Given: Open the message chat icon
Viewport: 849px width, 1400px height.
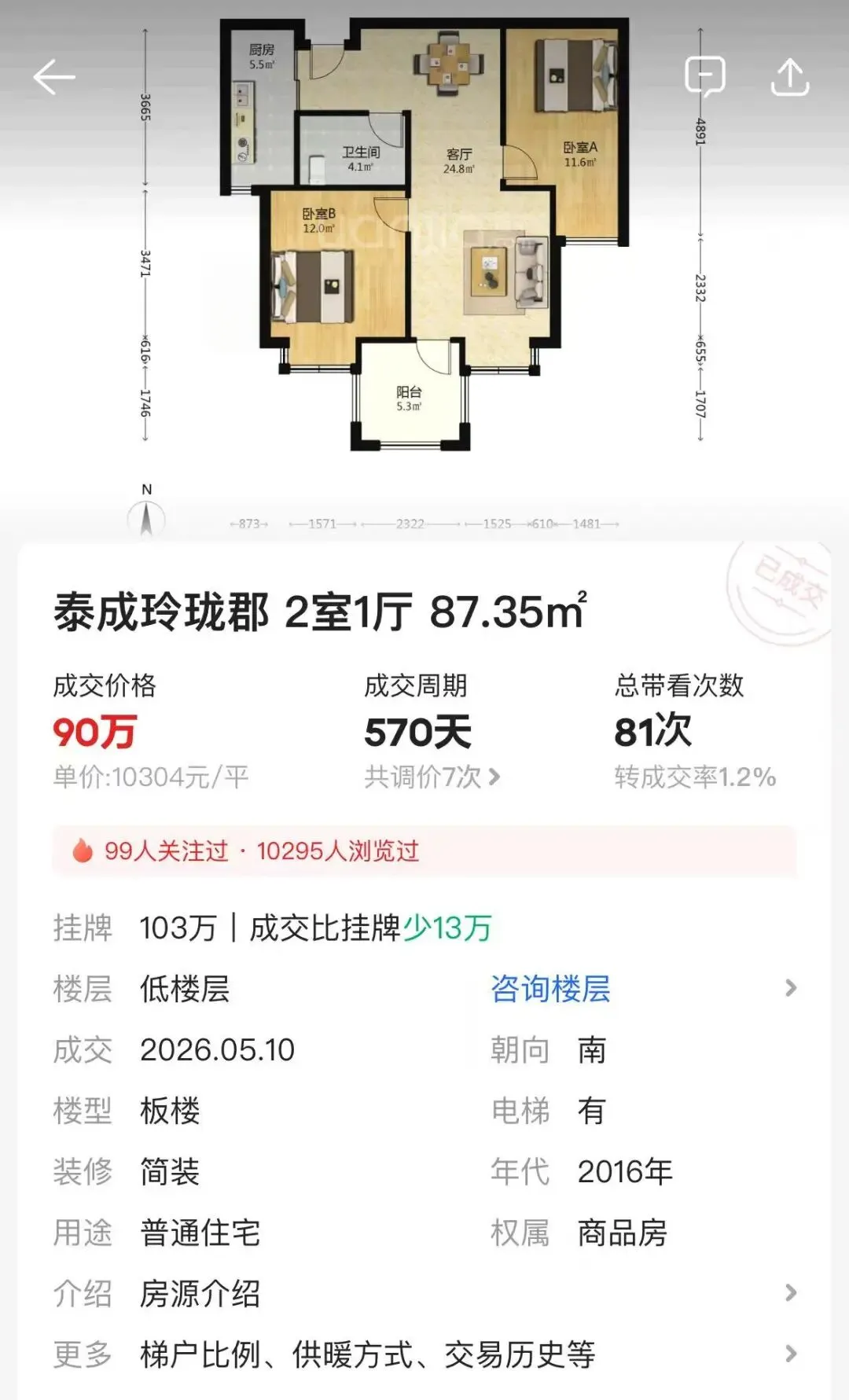Looking at the screenshot, I should (704, 77).
